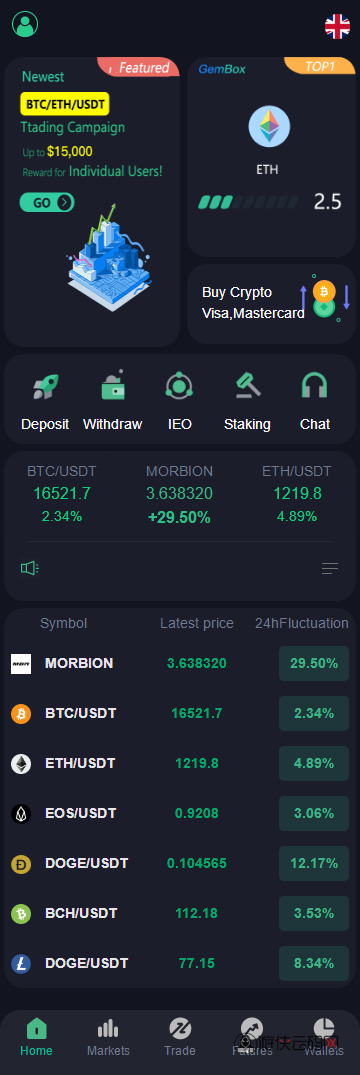Switch to the Trade tab

click(180, 1037)
